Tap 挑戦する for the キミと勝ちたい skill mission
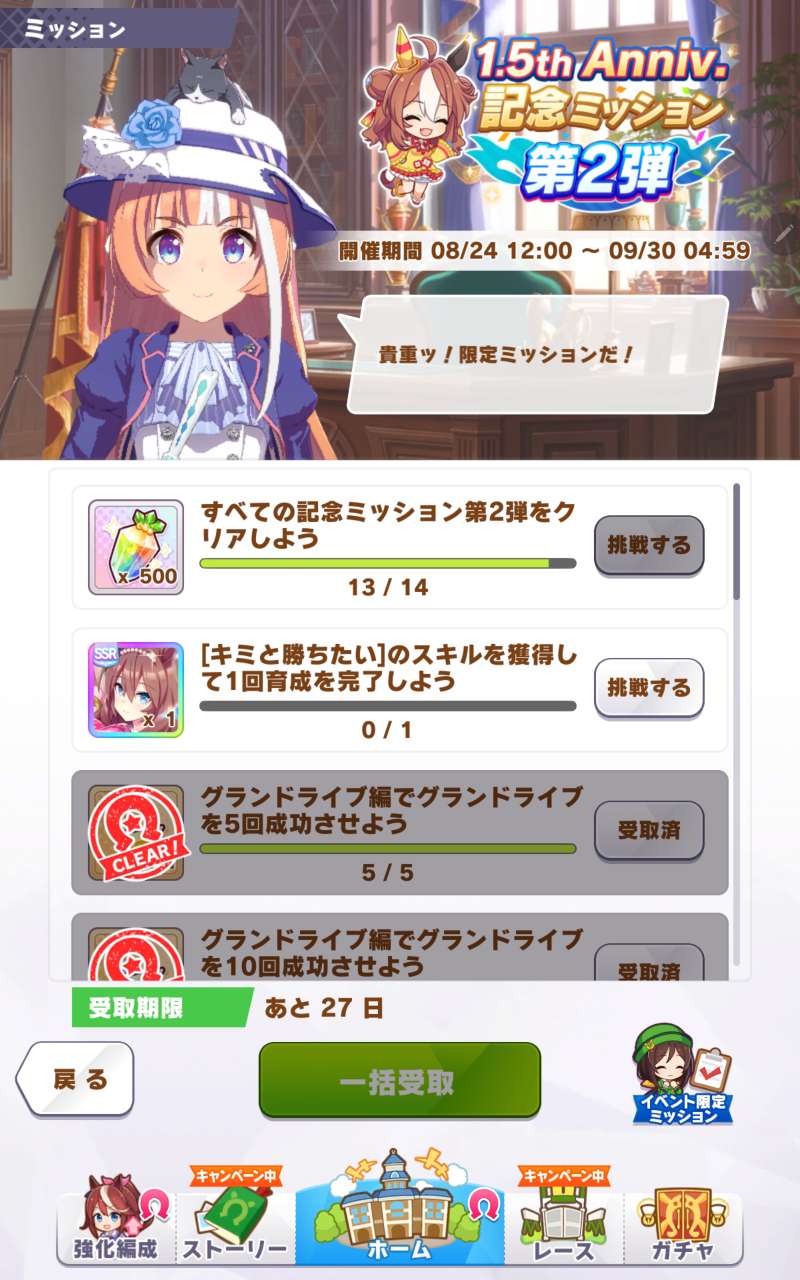Image resolution: width=800 pixels, height=1280 pixels. (649, 688)
